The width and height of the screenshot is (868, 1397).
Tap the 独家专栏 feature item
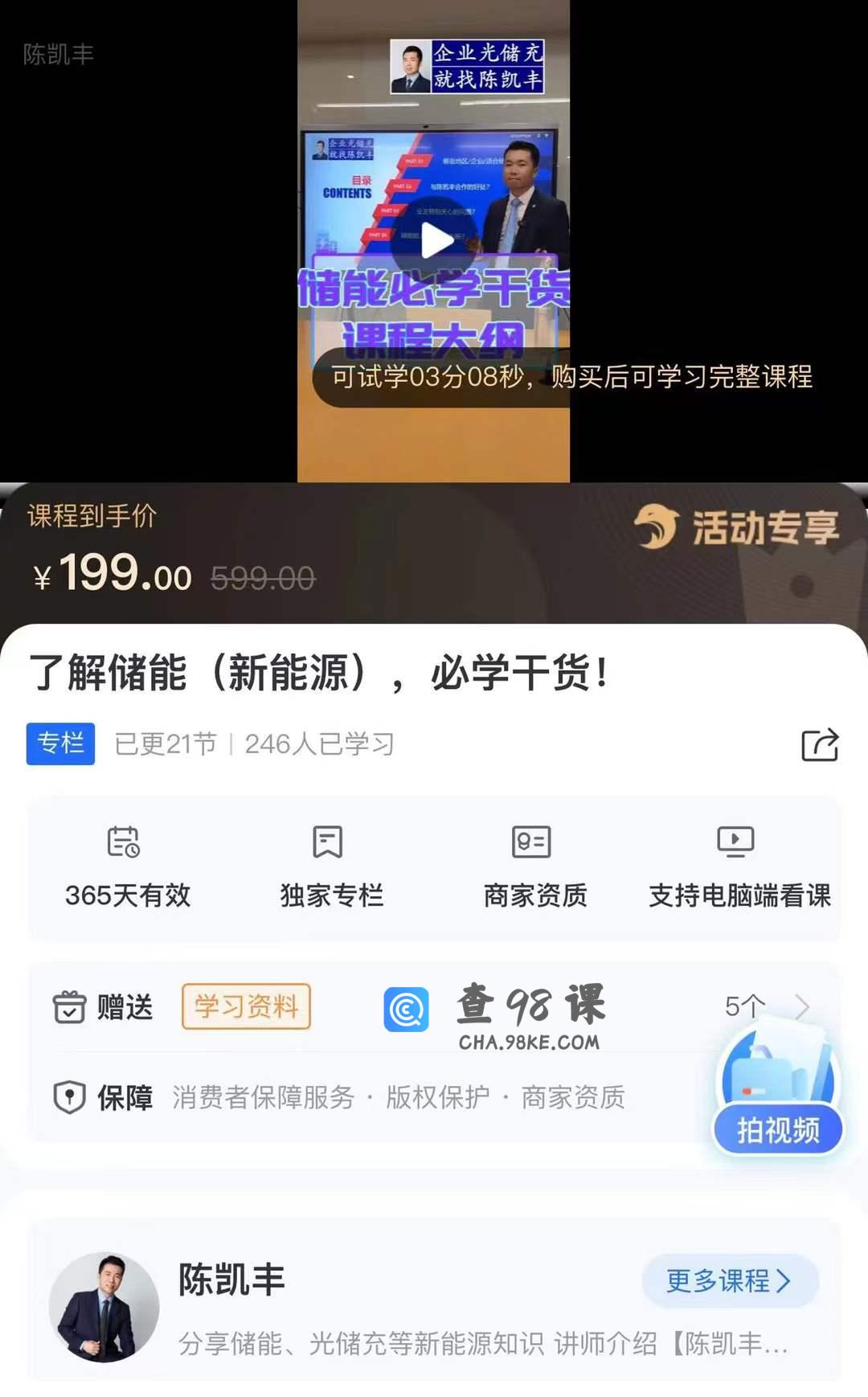330,866
